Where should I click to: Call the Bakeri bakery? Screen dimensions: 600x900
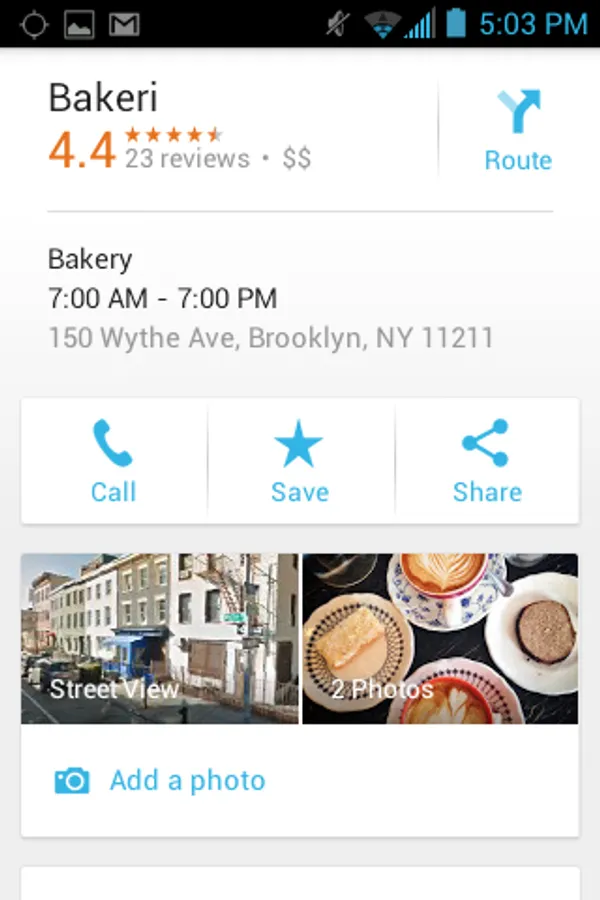113,461
